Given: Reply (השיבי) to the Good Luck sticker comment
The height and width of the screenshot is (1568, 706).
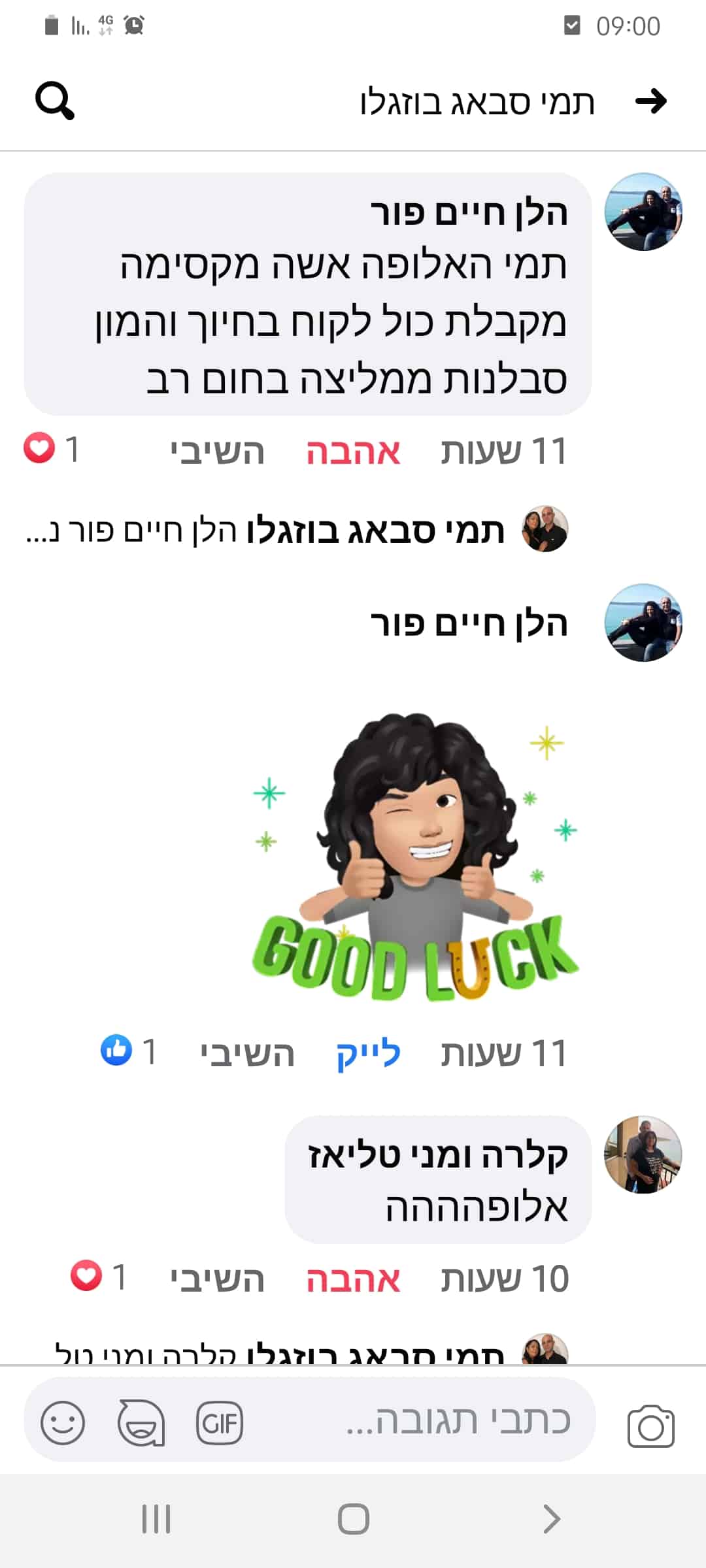Looking at the screenshot, I should click(247, 1053).
